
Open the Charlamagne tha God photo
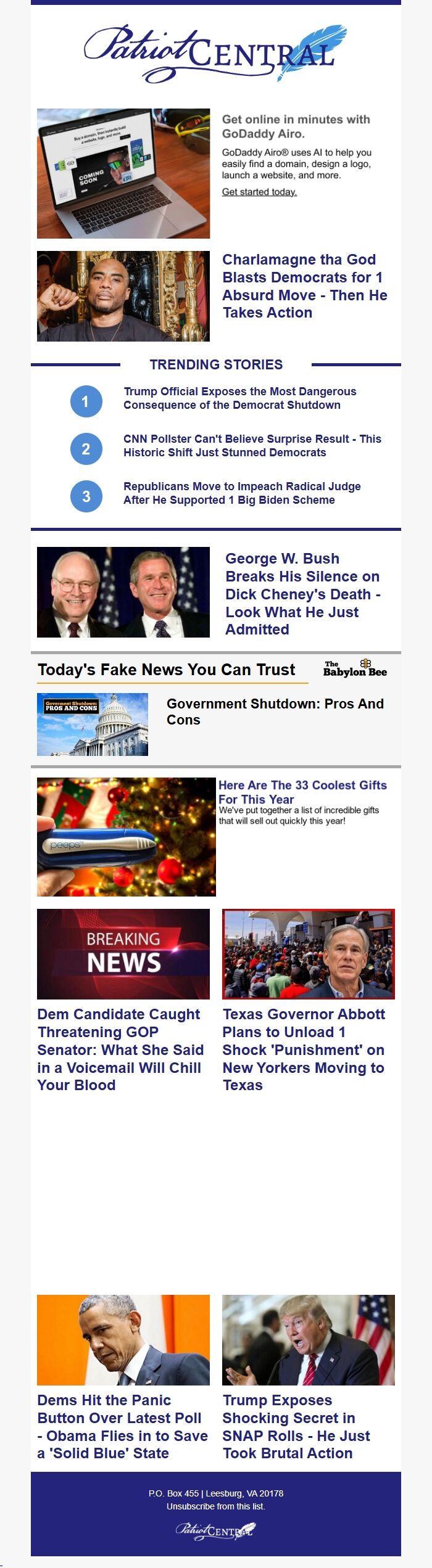(x=123, y=296)
